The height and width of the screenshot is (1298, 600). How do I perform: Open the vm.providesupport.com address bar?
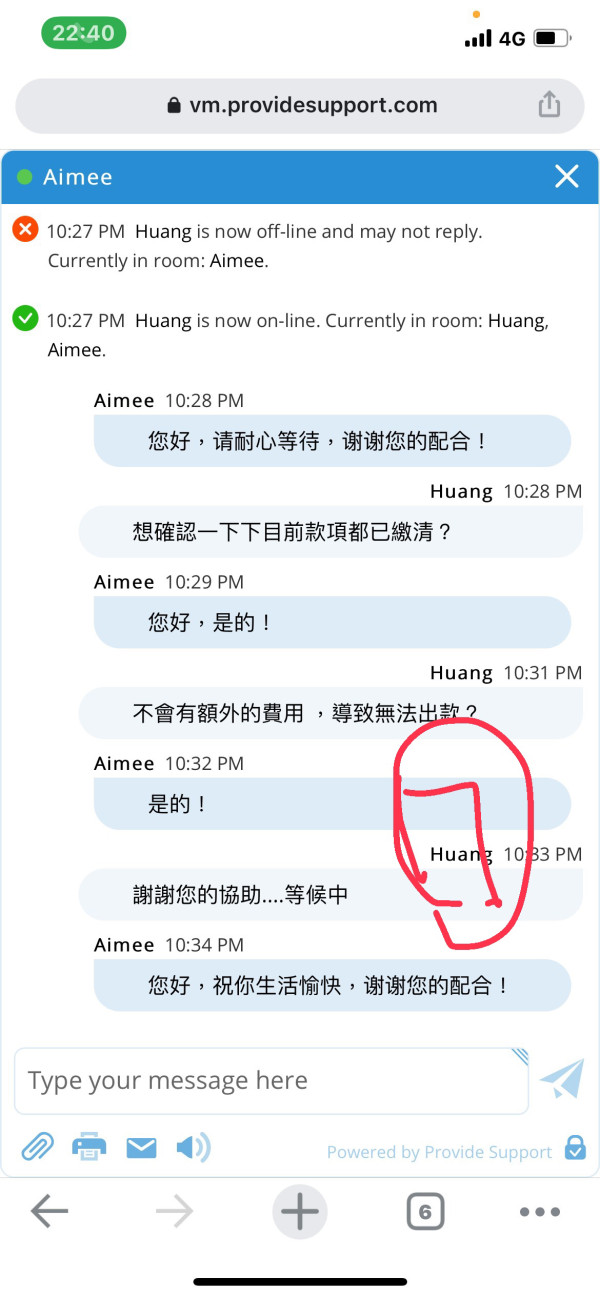300,105
